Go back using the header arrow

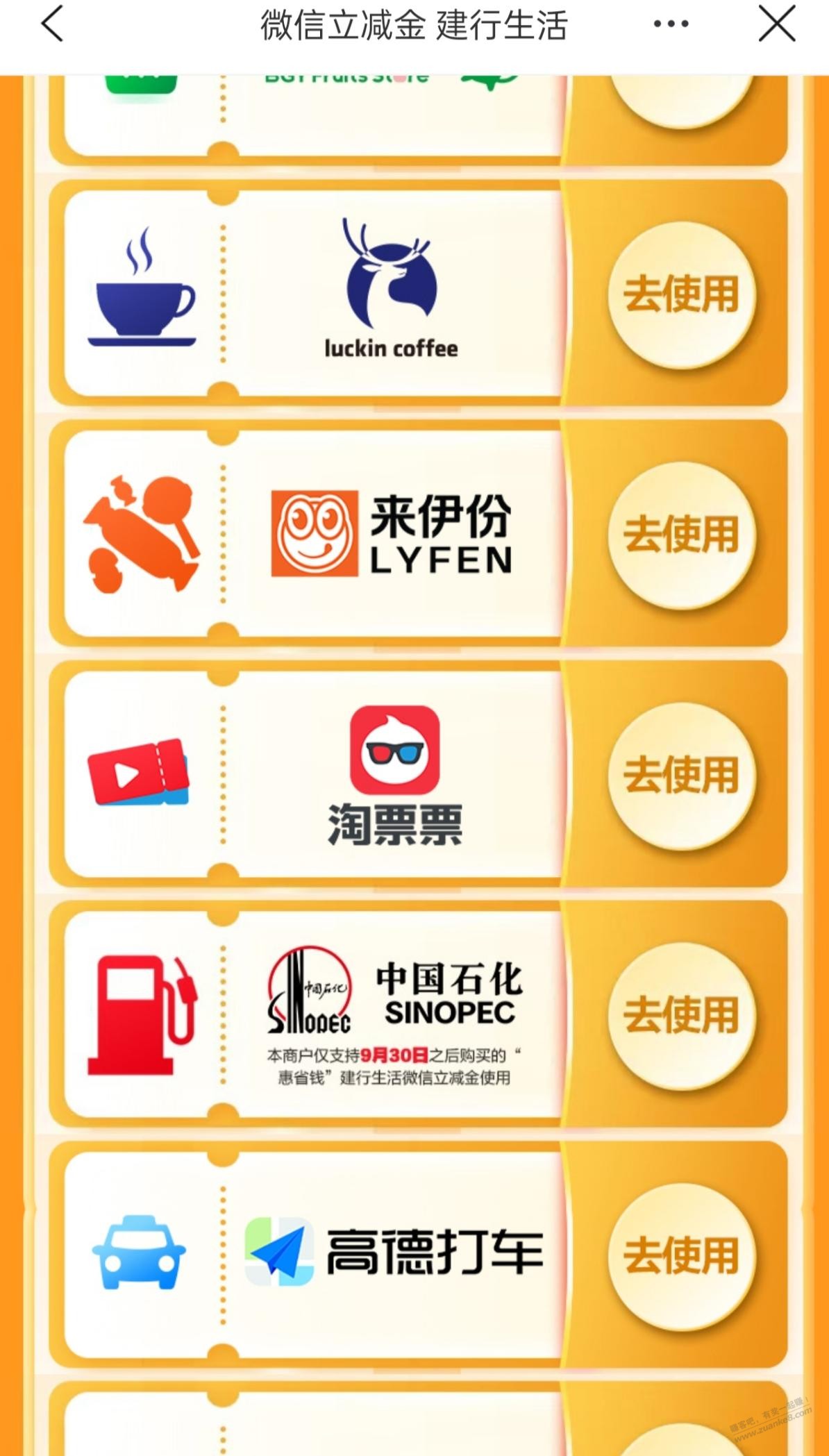(52, 24)
